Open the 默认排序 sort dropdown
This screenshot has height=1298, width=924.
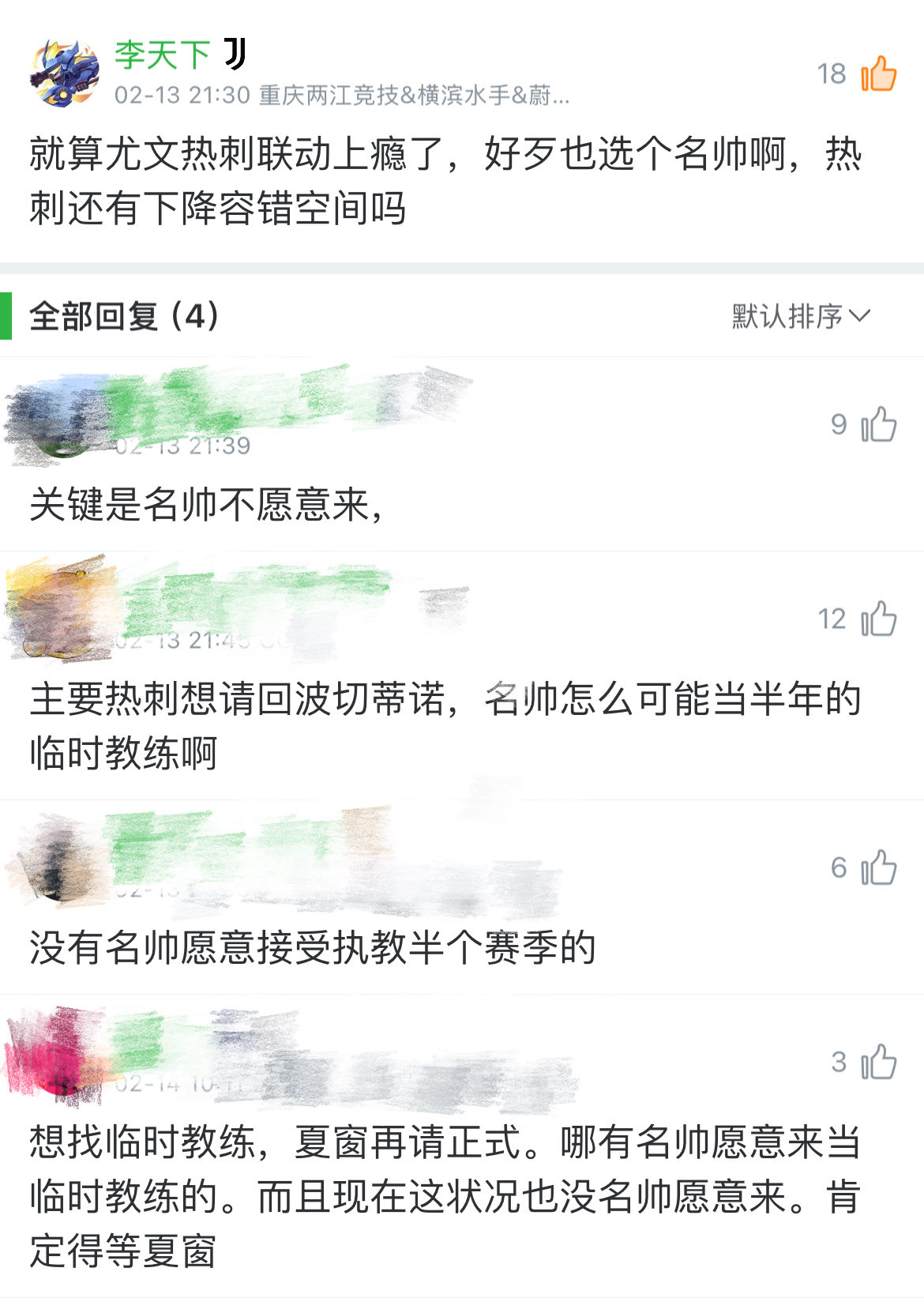pyautogui.click(x=800, y=316)
